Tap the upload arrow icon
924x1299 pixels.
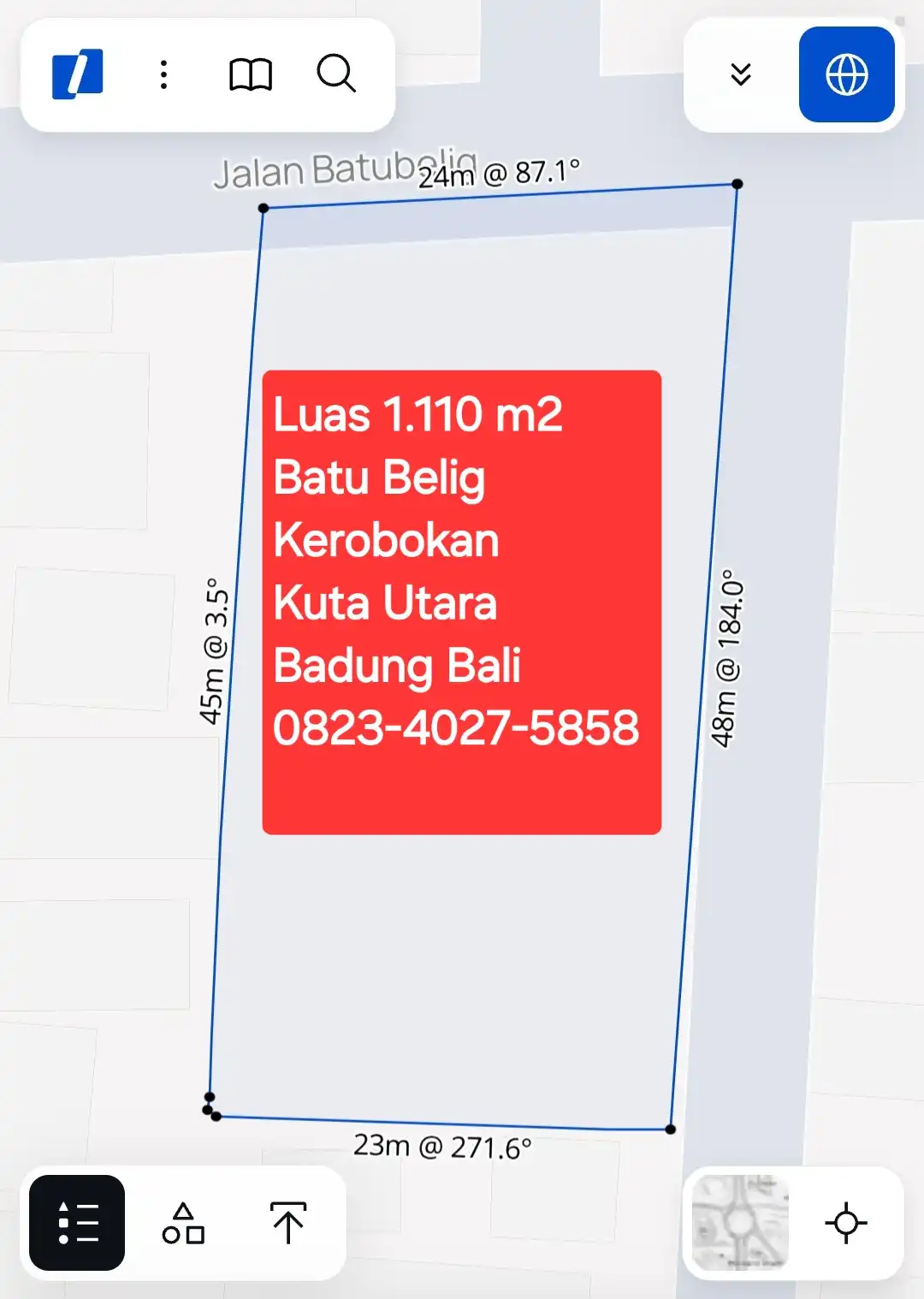click(x=288, y=1222)
